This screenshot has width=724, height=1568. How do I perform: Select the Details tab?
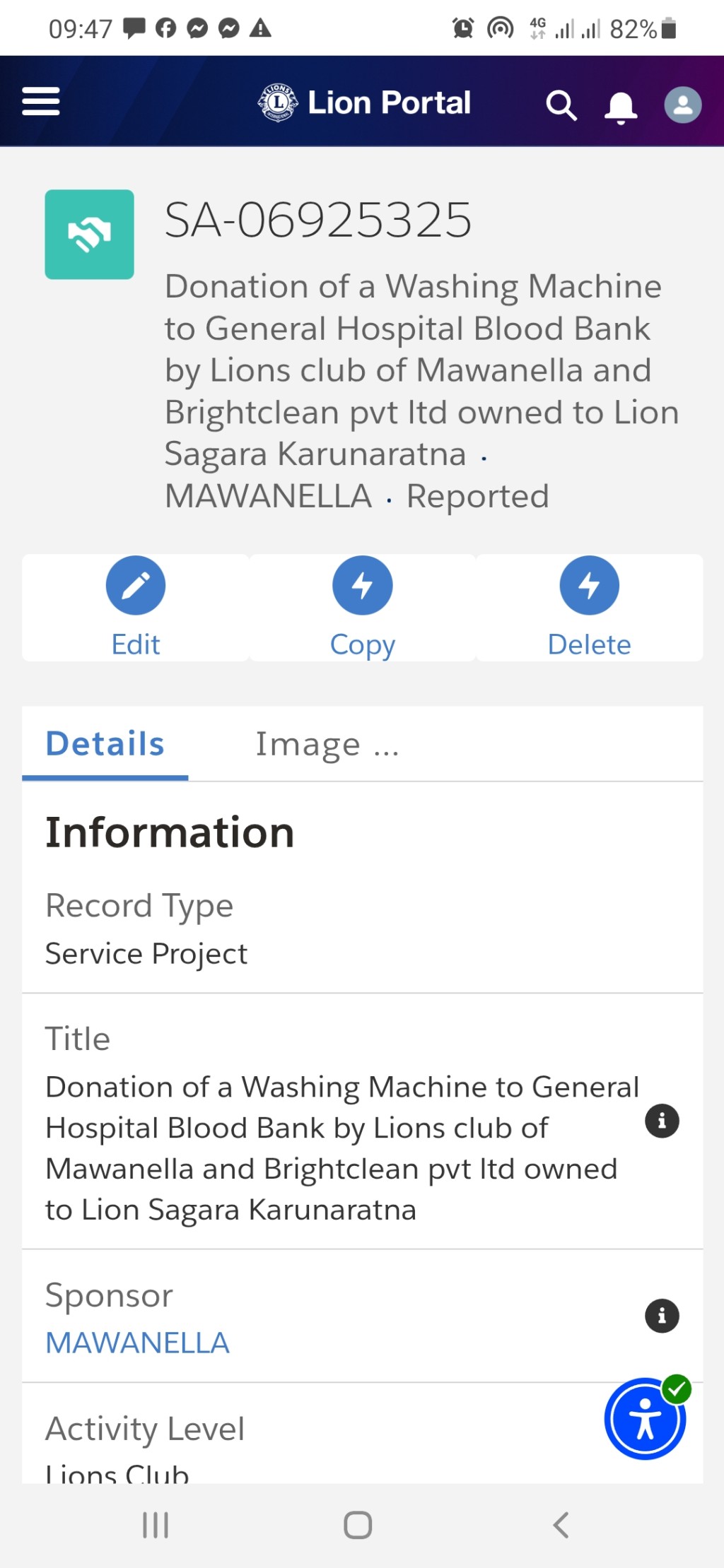[x=105, y=744]
